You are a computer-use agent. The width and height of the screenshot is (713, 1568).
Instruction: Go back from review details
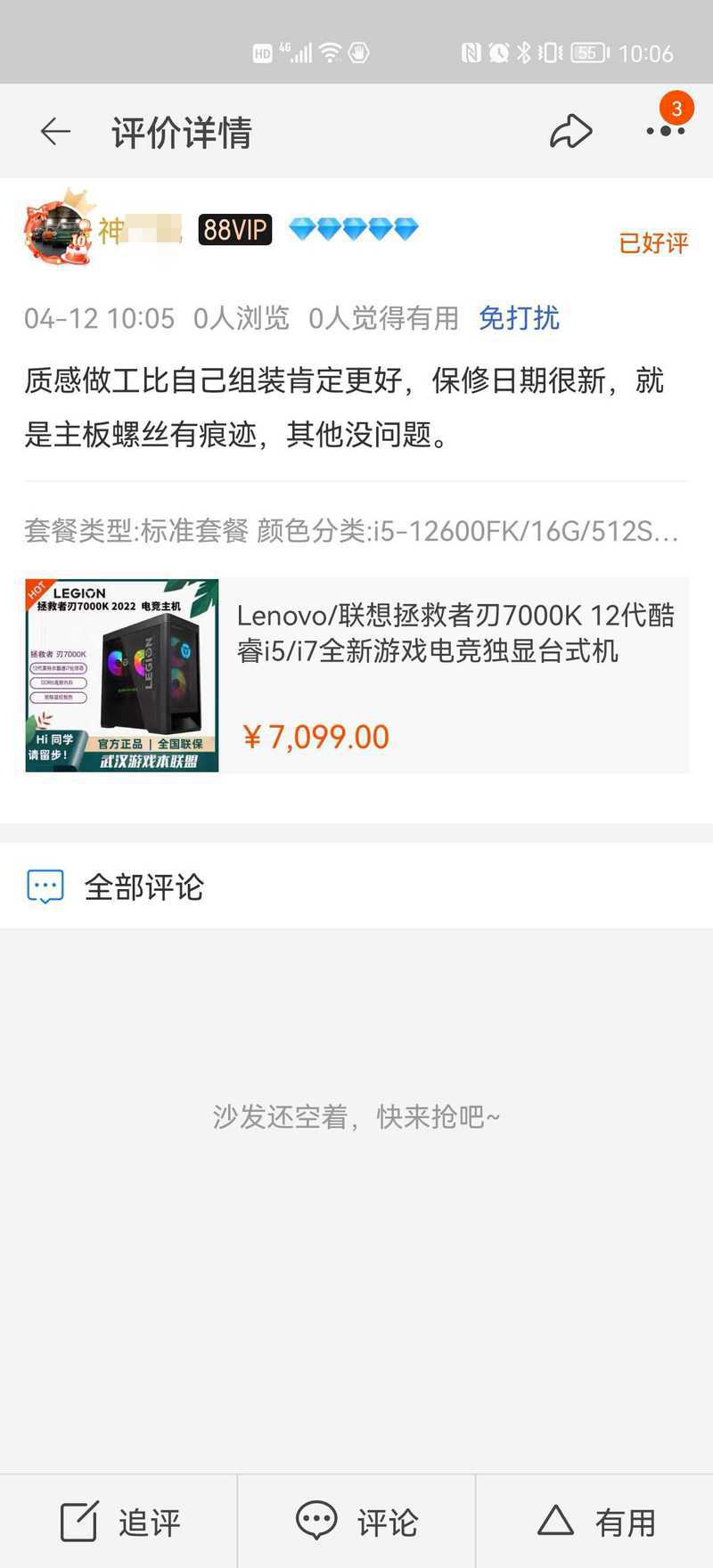[55, 132]
